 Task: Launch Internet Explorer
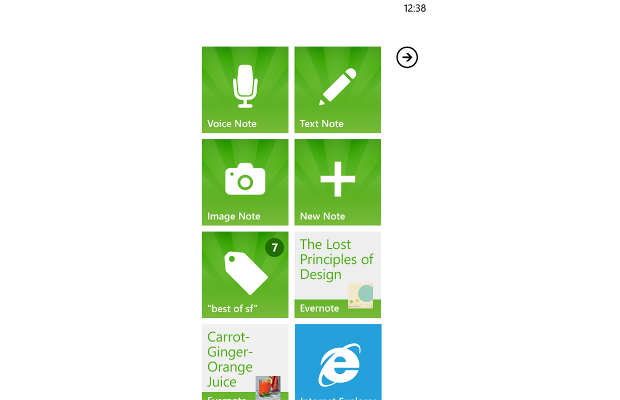click(337, 362)
